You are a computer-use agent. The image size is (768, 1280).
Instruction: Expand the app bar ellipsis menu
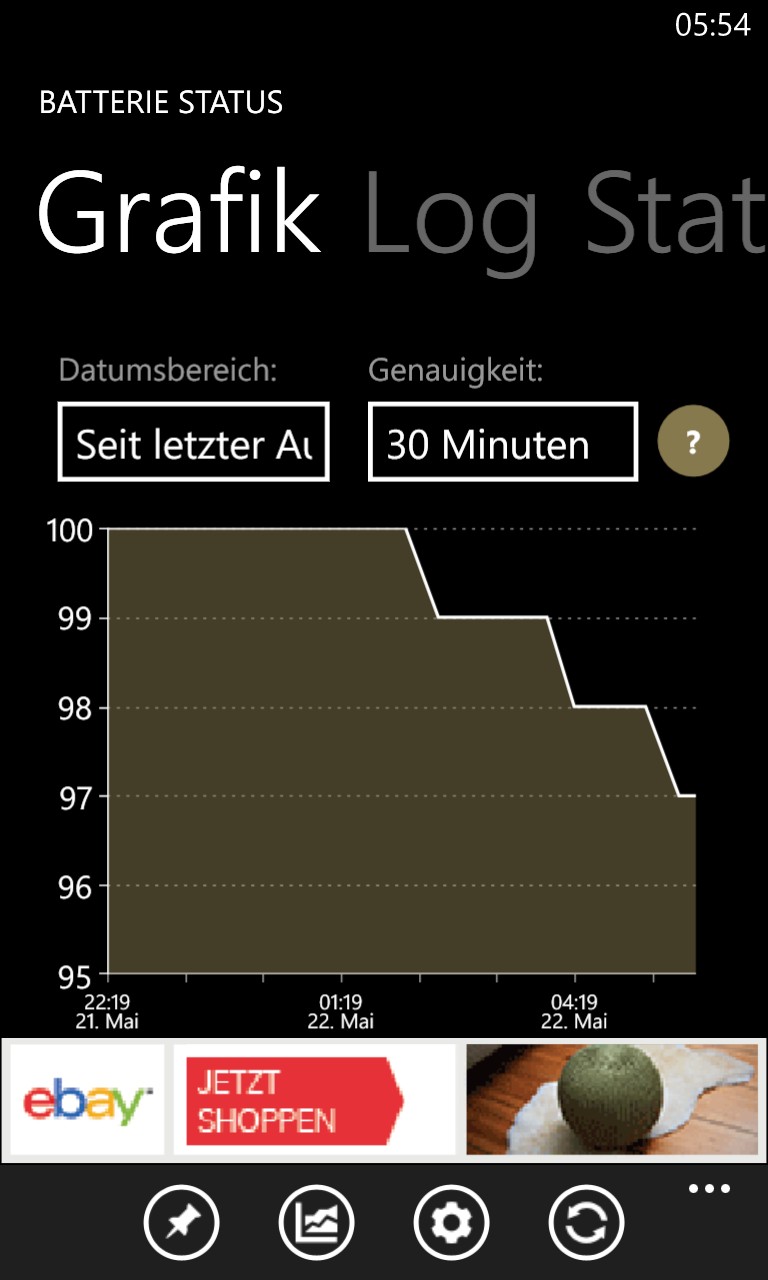pyautogui.click(x=709, y=1189)
